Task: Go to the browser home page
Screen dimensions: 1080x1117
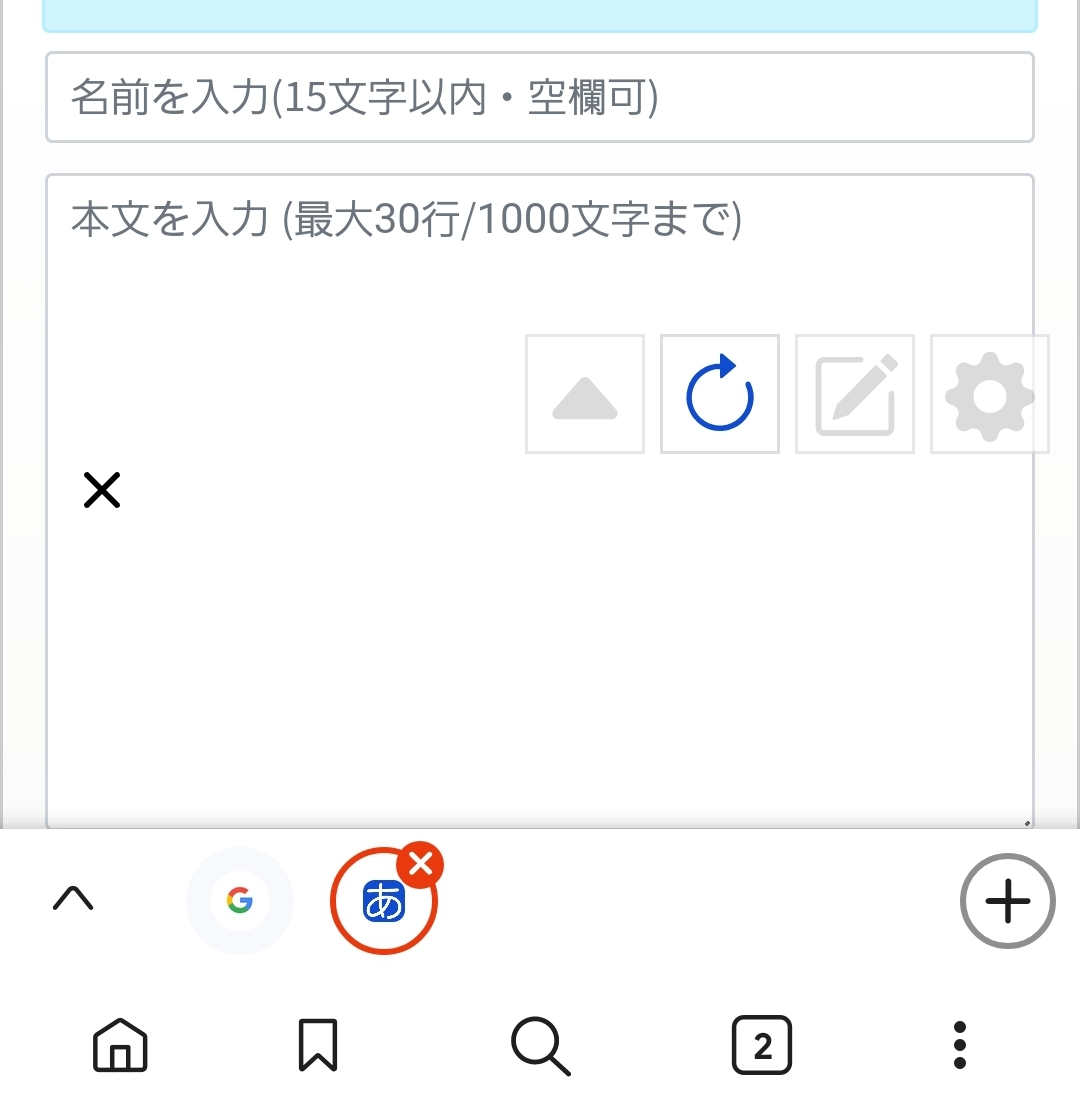Action: pos(120,1046)
